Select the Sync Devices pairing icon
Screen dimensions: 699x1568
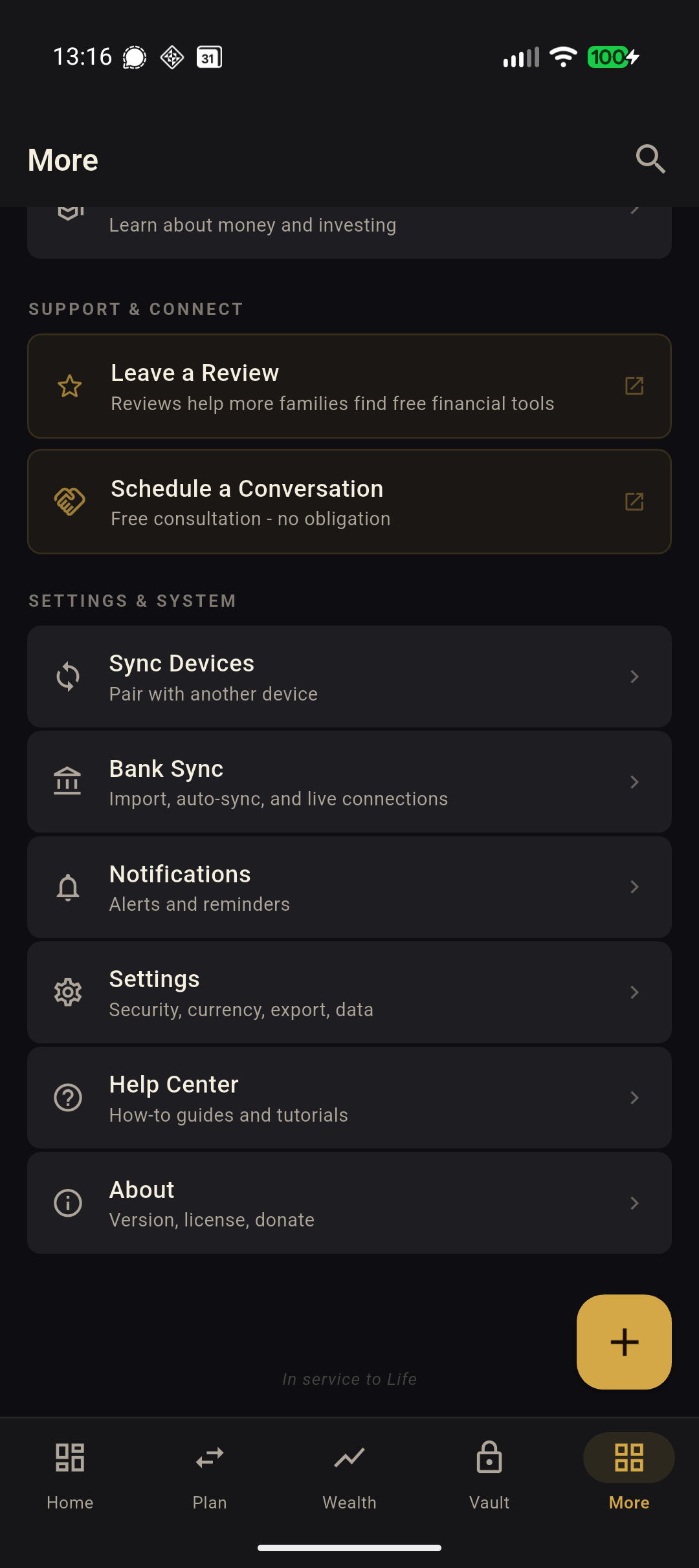tap(67, 676)
